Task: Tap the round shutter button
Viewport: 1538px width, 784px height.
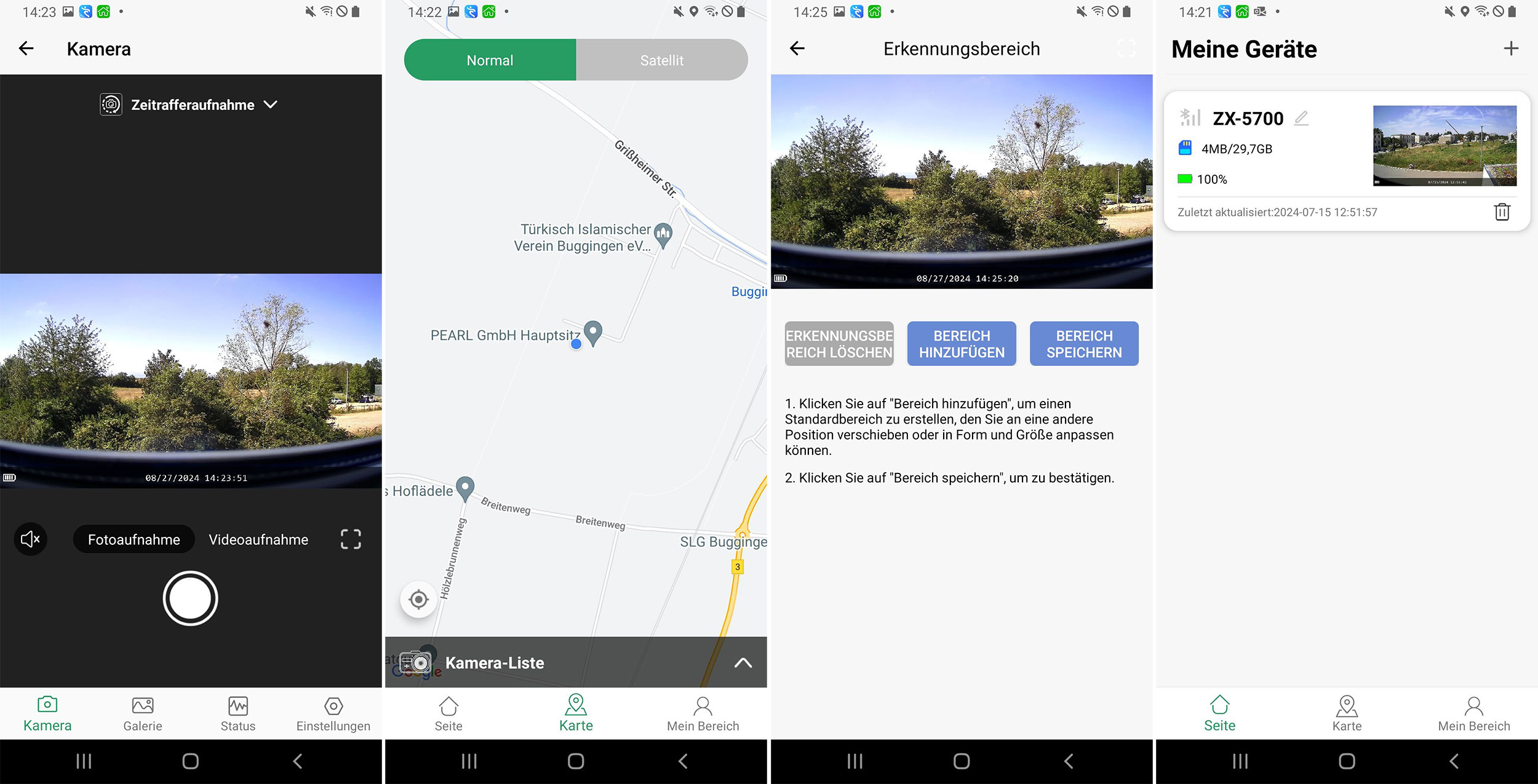Action: 190,598
